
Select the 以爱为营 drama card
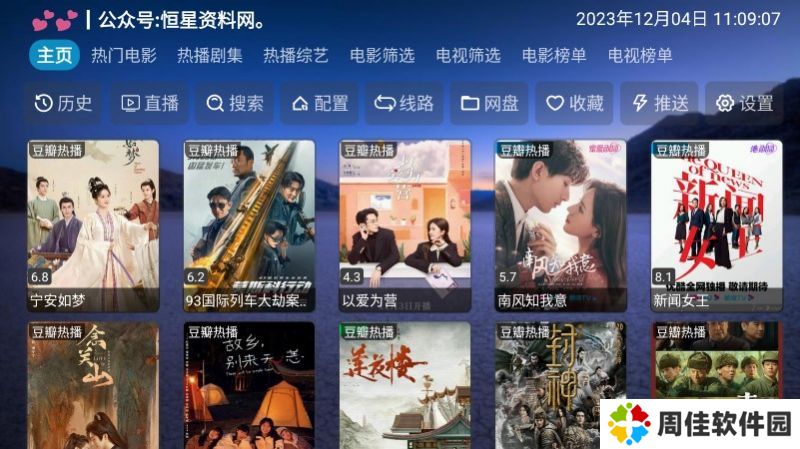(405, 225)
